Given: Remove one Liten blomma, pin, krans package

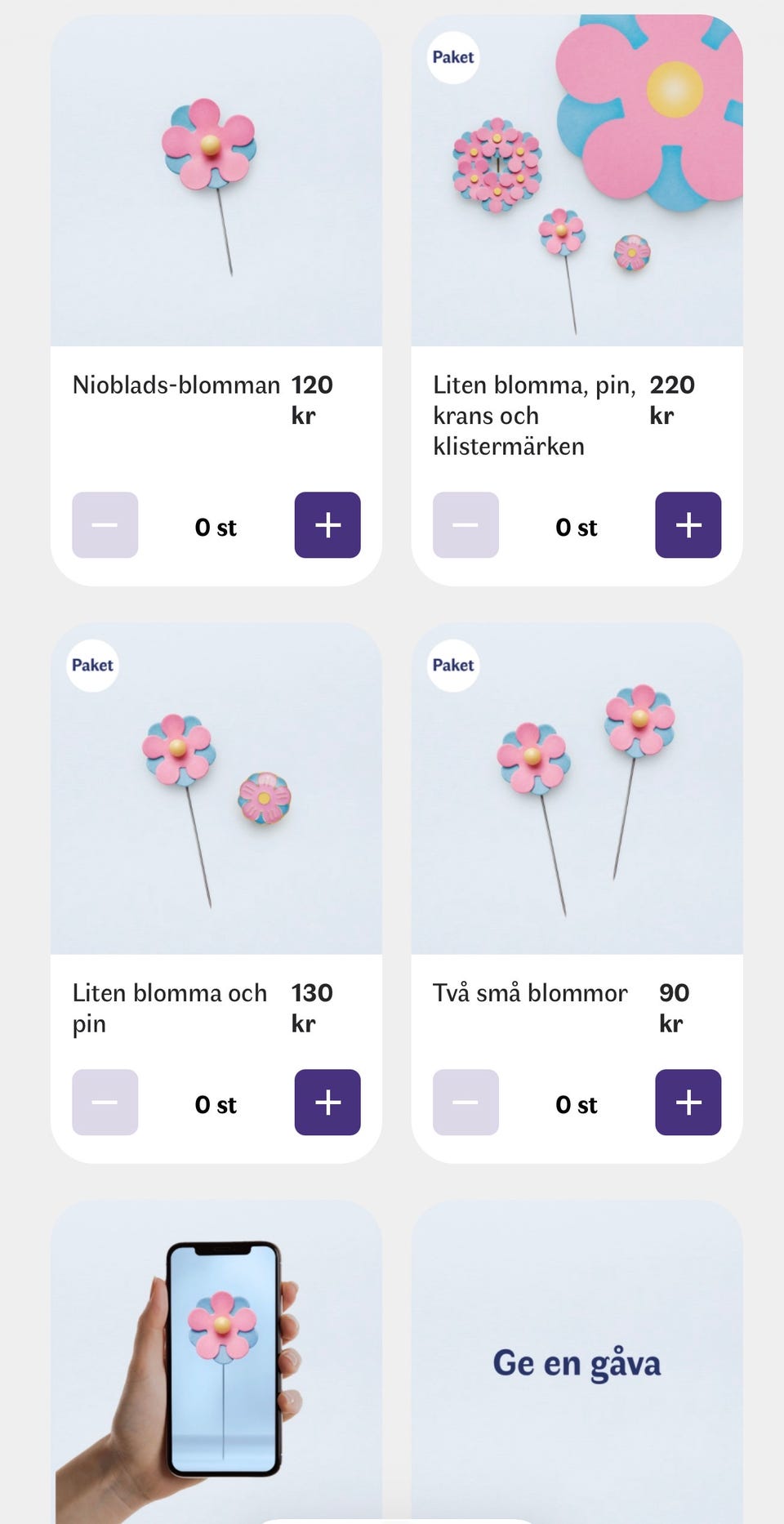Looking at the screenshot, I should (x=465, y=525).
